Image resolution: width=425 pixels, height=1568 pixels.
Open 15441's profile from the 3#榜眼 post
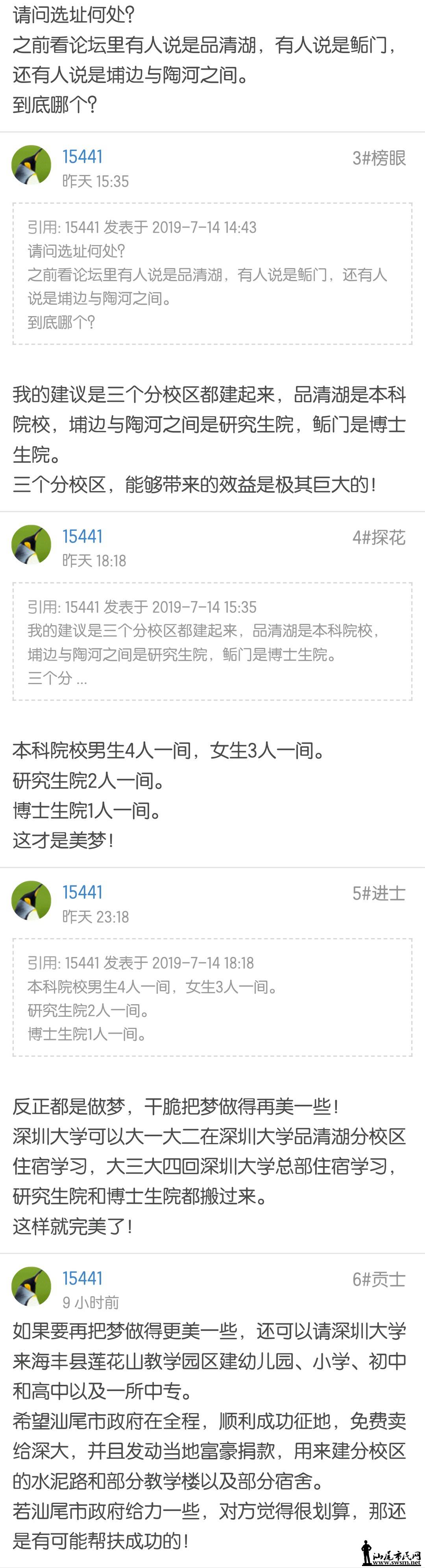[82, 156]
